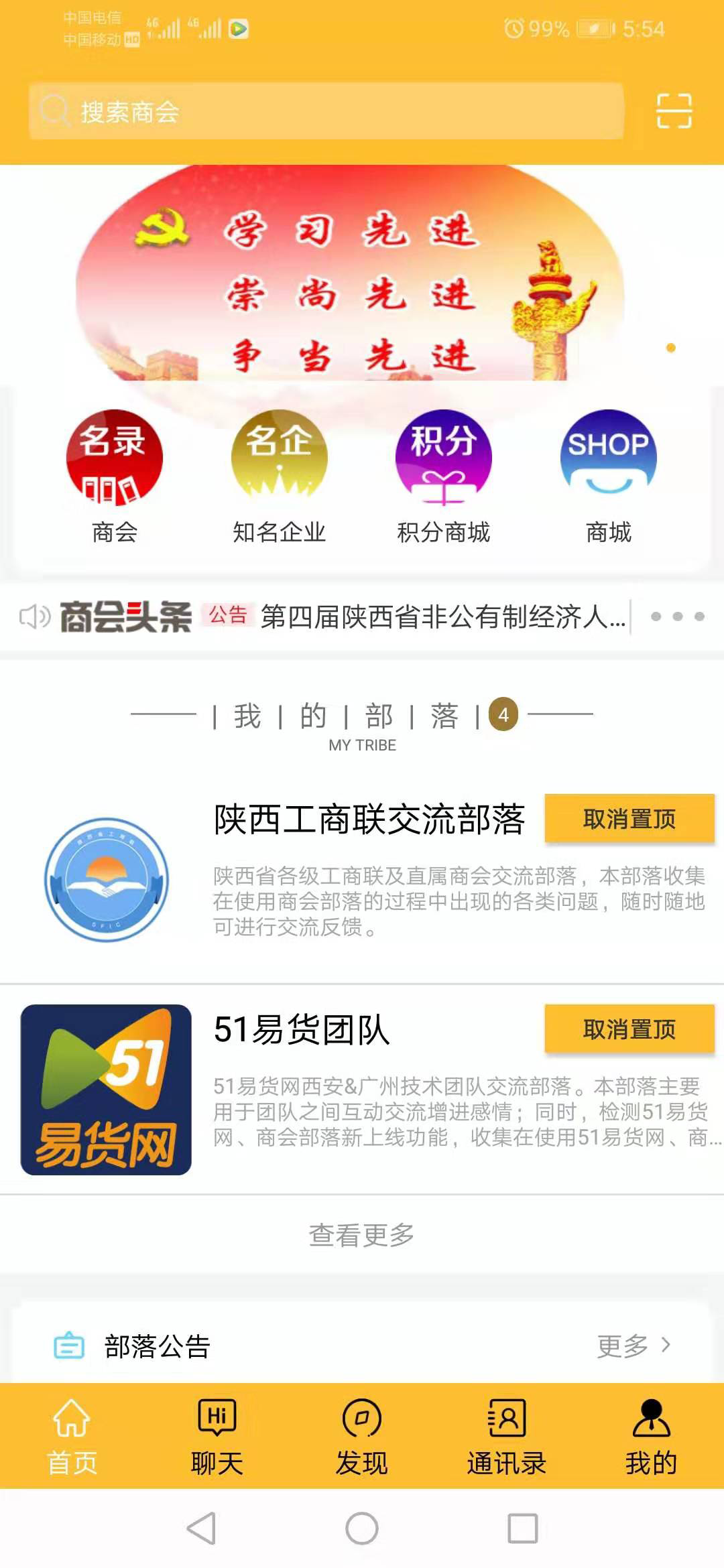724x1568 pixels.
Task: Open the 商会 directory icon
Action: click(x=114, y=456)
